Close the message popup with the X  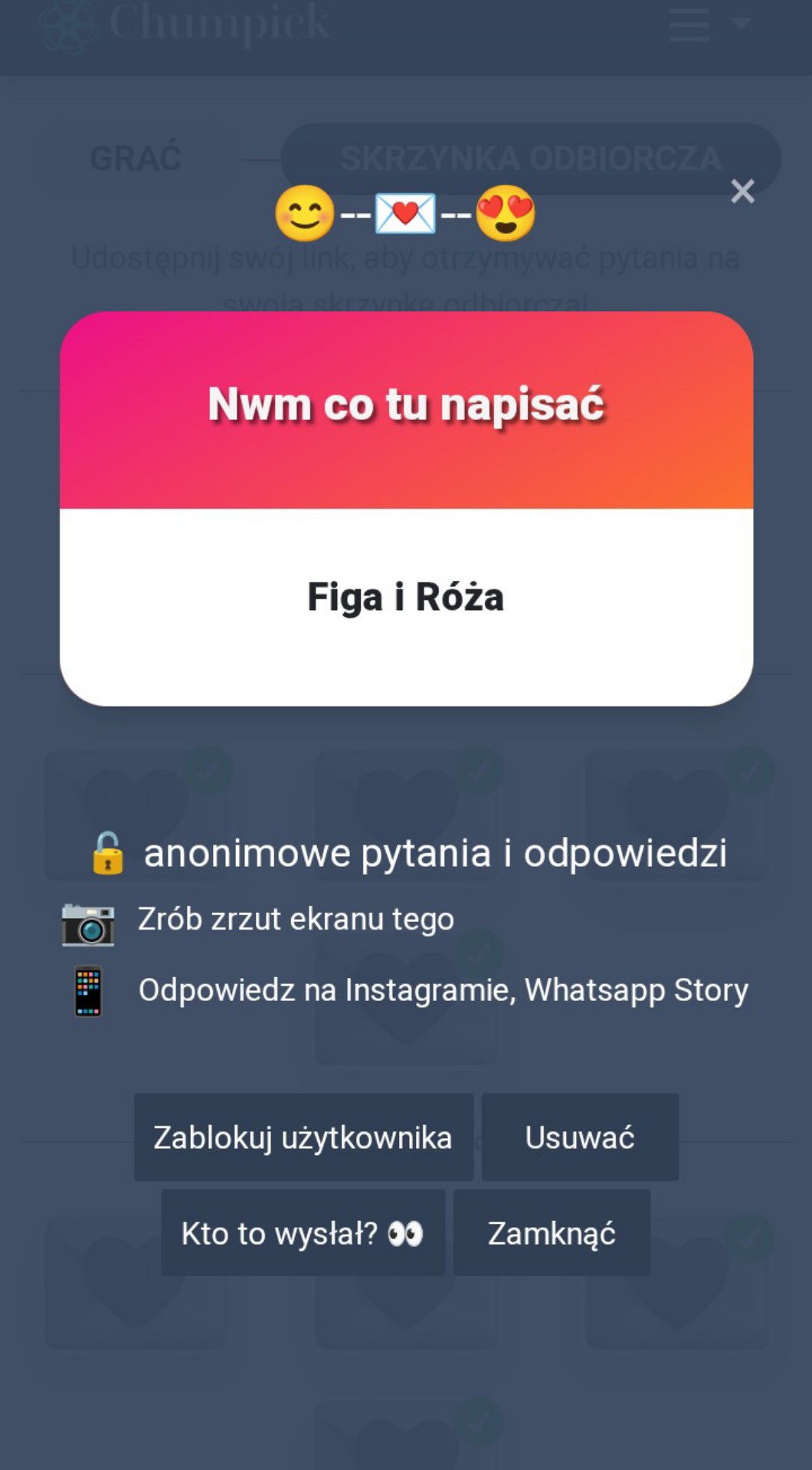(742, 191)
